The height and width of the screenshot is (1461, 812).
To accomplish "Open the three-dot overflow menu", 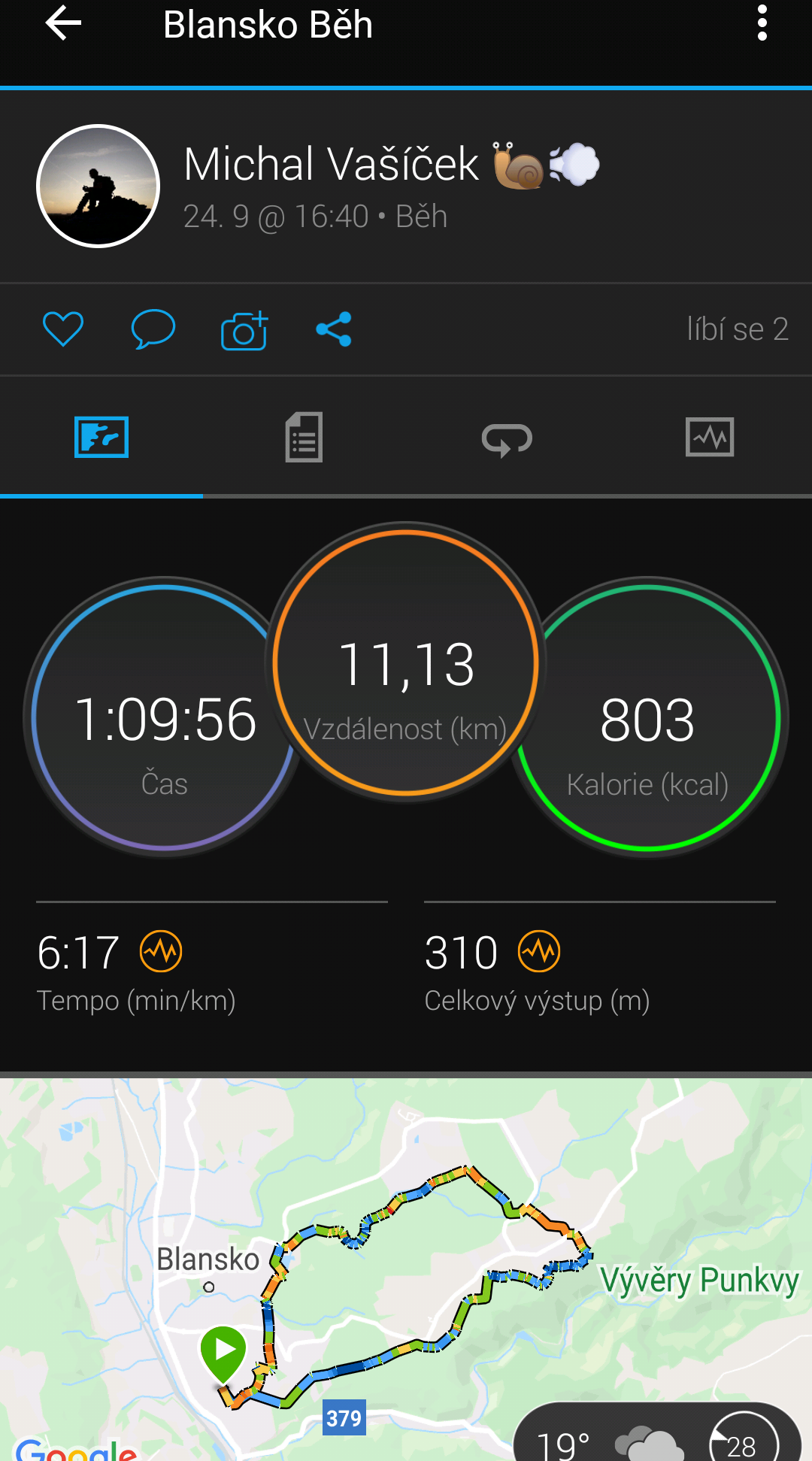I will [762, 23].
